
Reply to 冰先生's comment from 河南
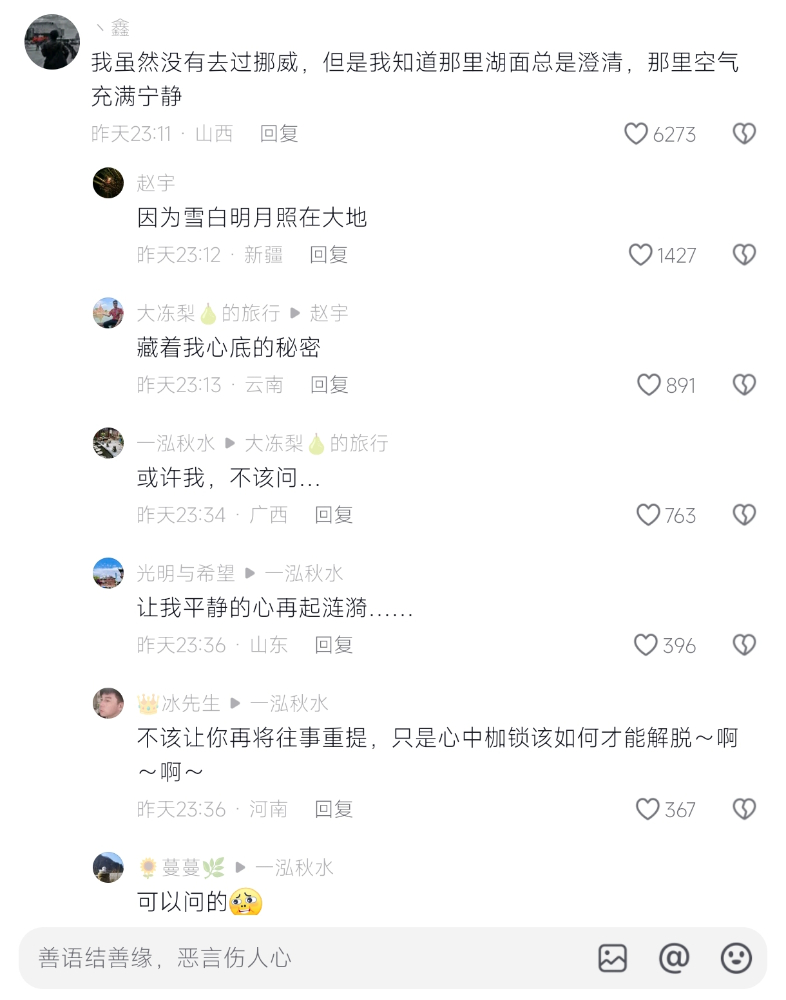(334, 809)
